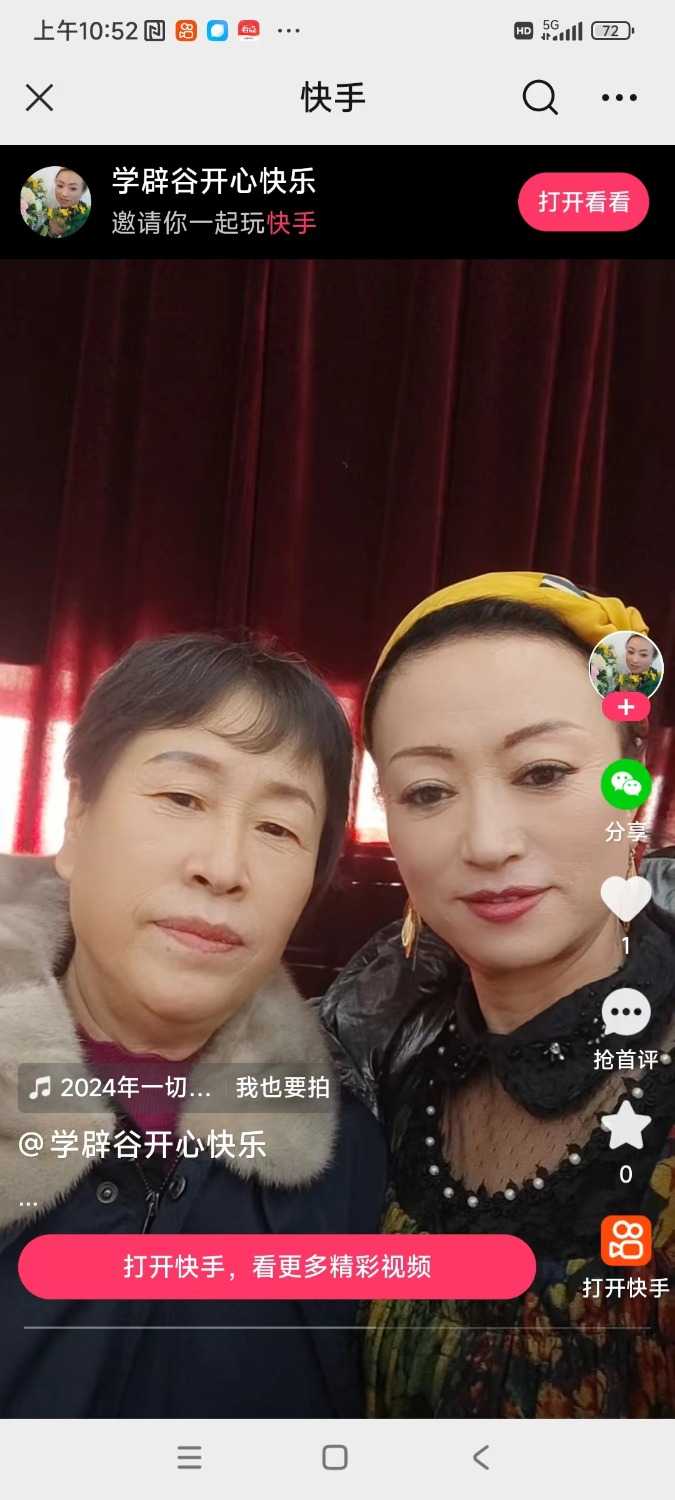Open the 2024年一切 music track chip
Image resolution: width=675 pixels, height=1500 pixels.
click(120, 1087)
